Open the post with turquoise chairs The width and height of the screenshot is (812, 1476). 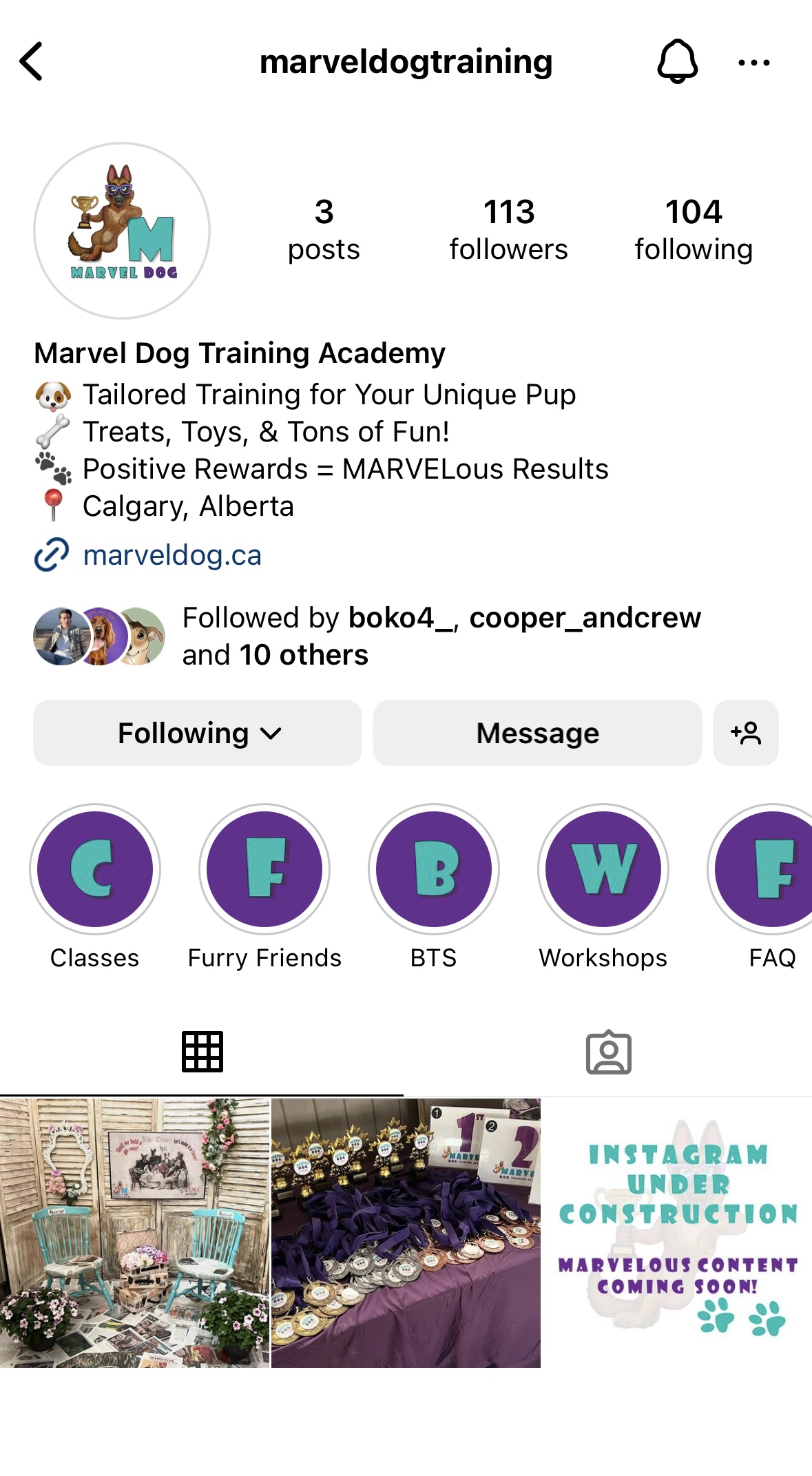coord(134,1233)
